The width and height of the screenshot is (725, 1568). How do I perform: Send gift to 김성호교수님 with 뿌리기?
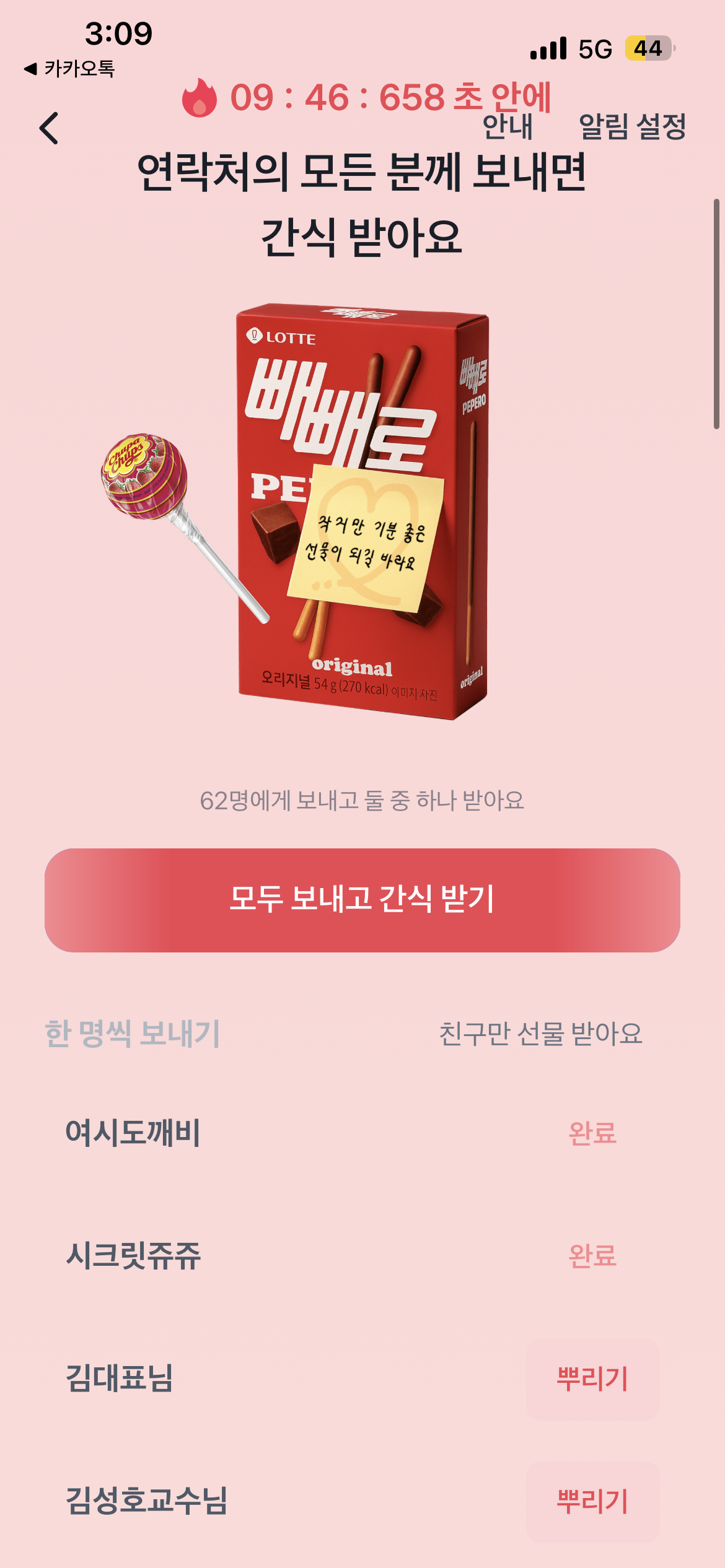click(592, 1502)
